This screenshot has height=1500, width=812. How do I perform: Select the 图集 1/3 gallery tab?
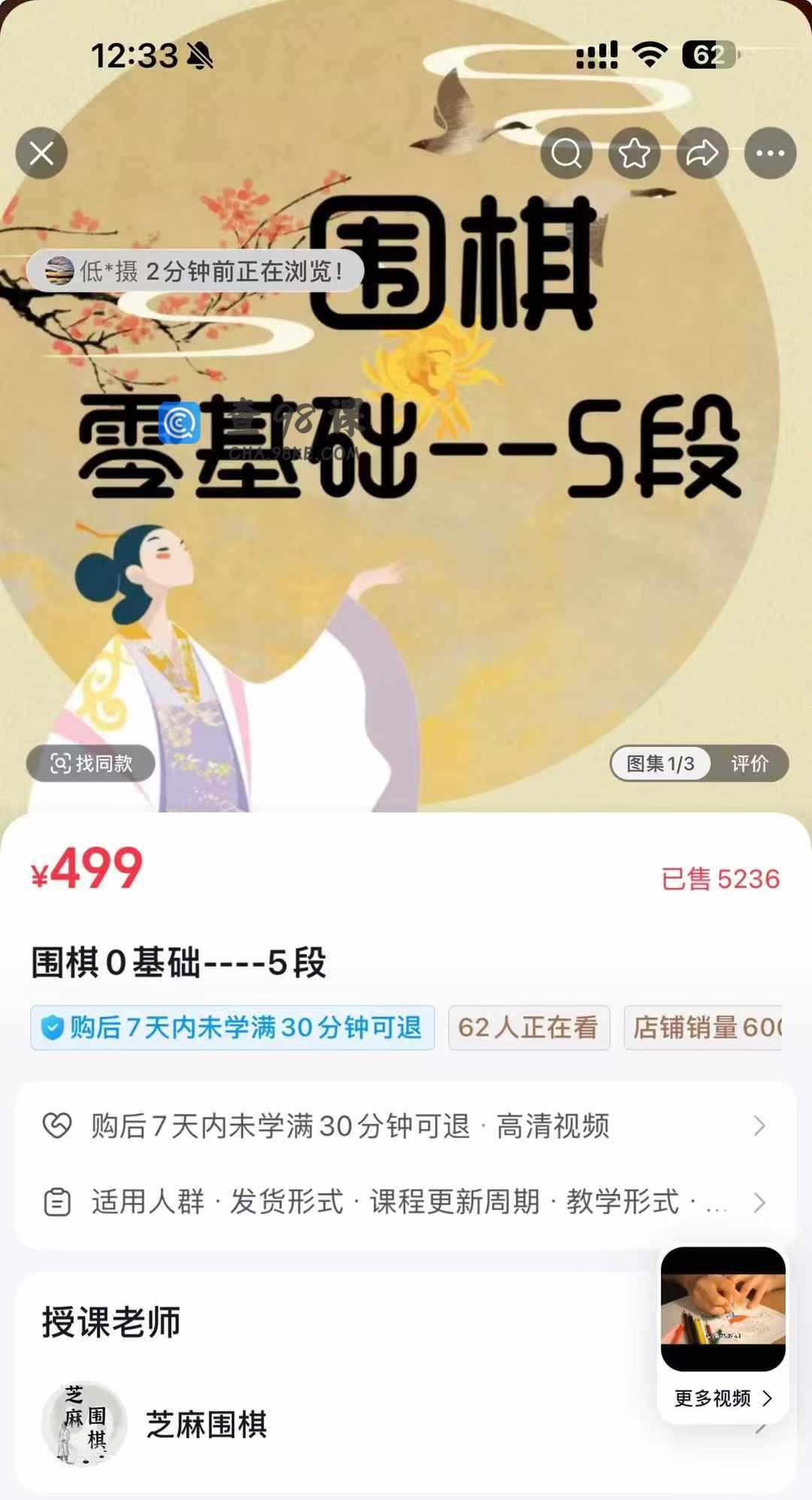coord(660,764)
